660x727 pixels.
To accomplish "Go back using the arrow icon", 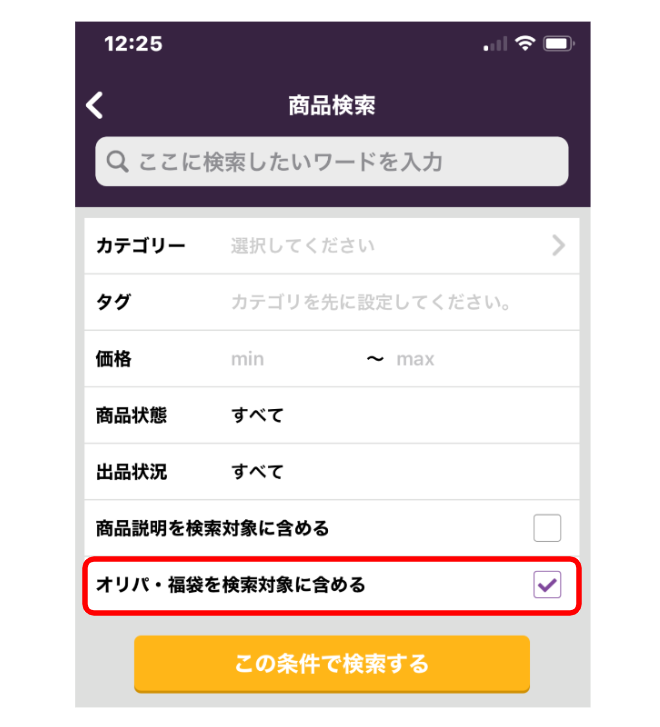I will (x=95, y=105).
